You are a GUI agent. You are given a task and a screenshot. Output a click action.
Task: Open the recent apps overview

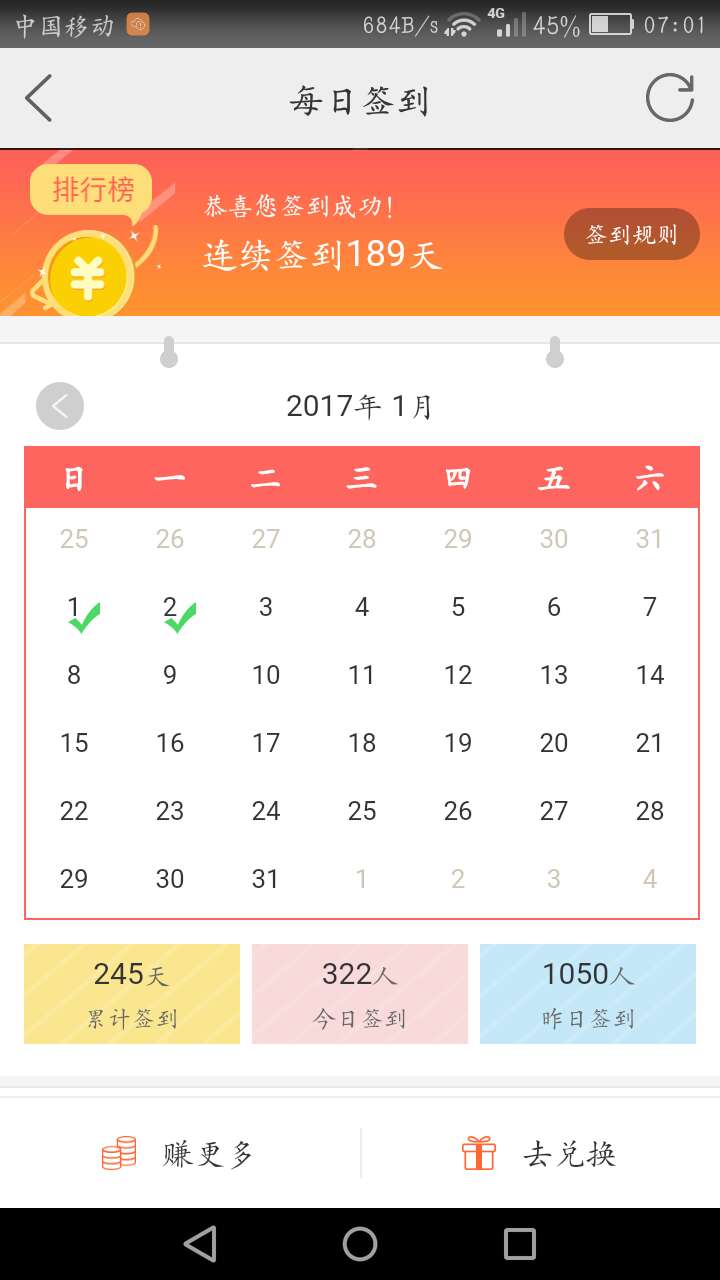click(520, 1244)
